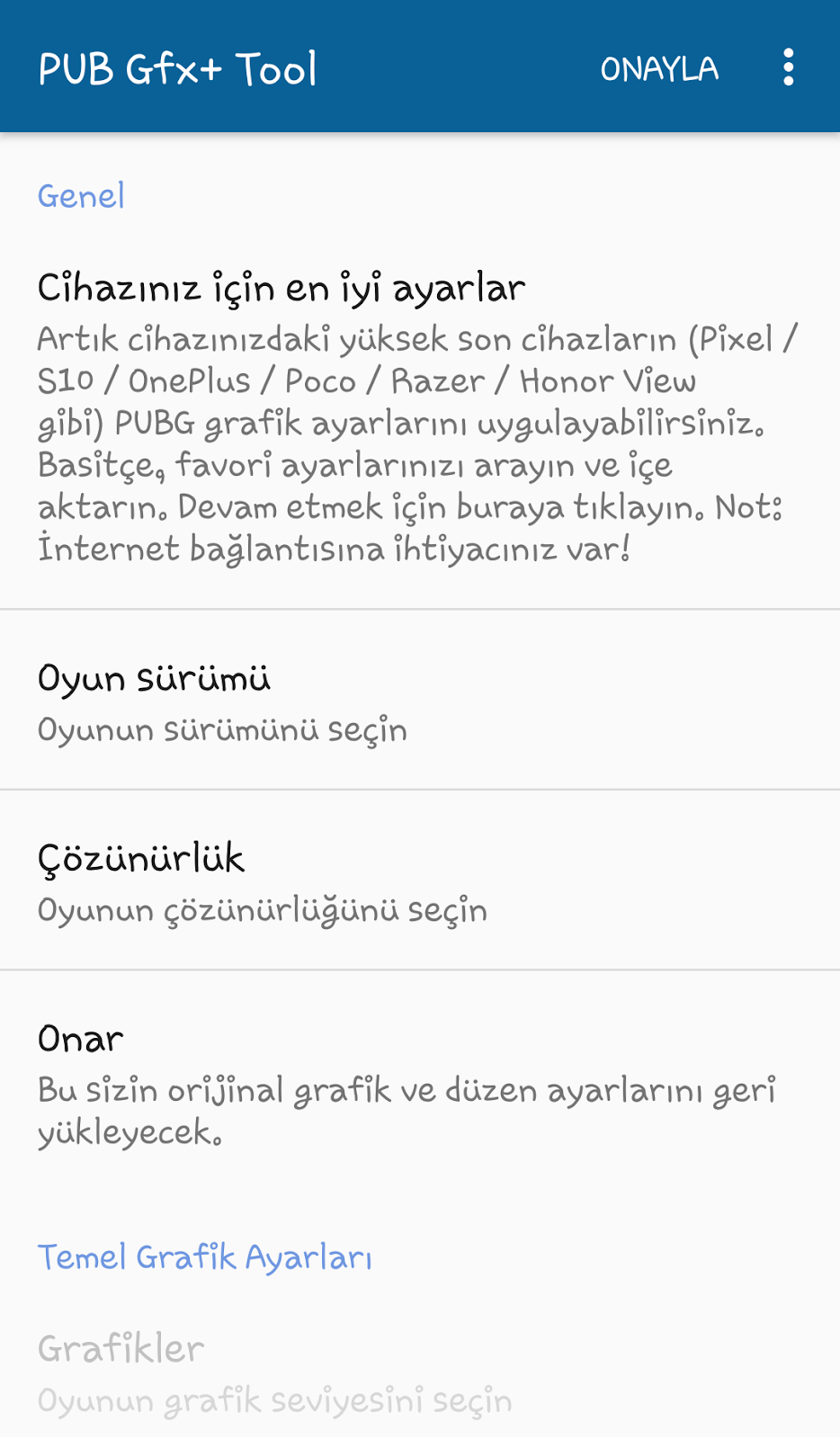Select the Oyun sürümü setting

click(419, 701)
